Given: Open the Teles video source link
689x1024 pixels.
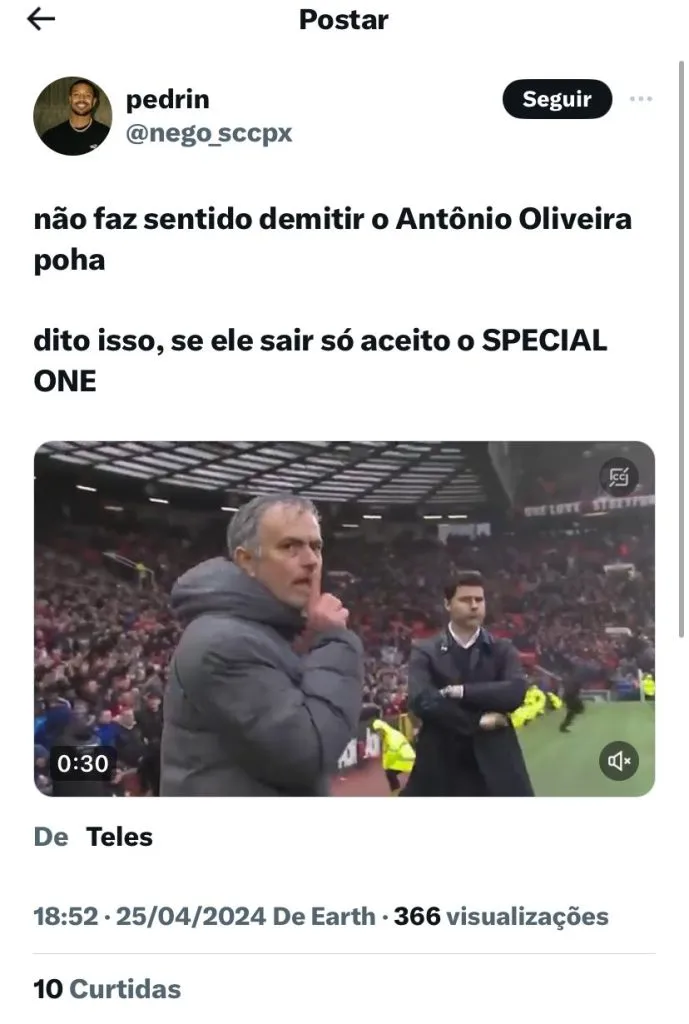Looking at the screenshot, I should coord(119,837).
